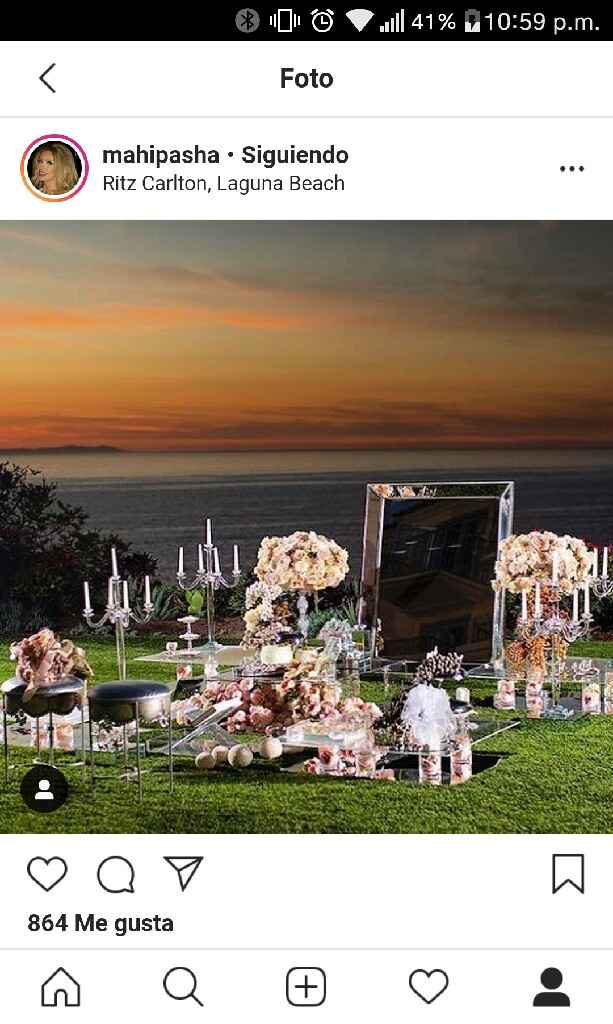Screen dimensions: 613x1024
Task: Switch to the Profile tab
Action: [551, 987]
